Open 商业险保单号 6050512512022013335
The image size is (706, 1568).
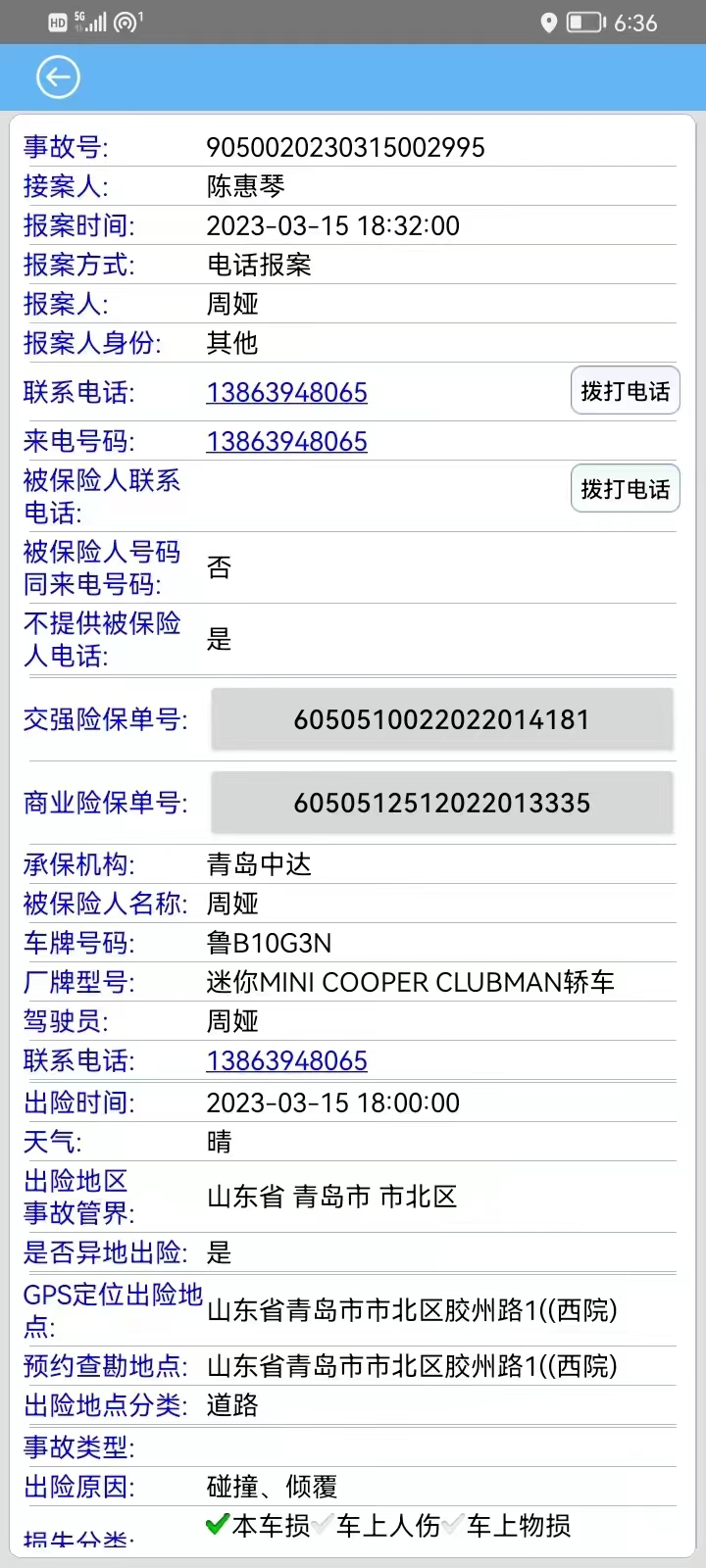coord(442,804)
